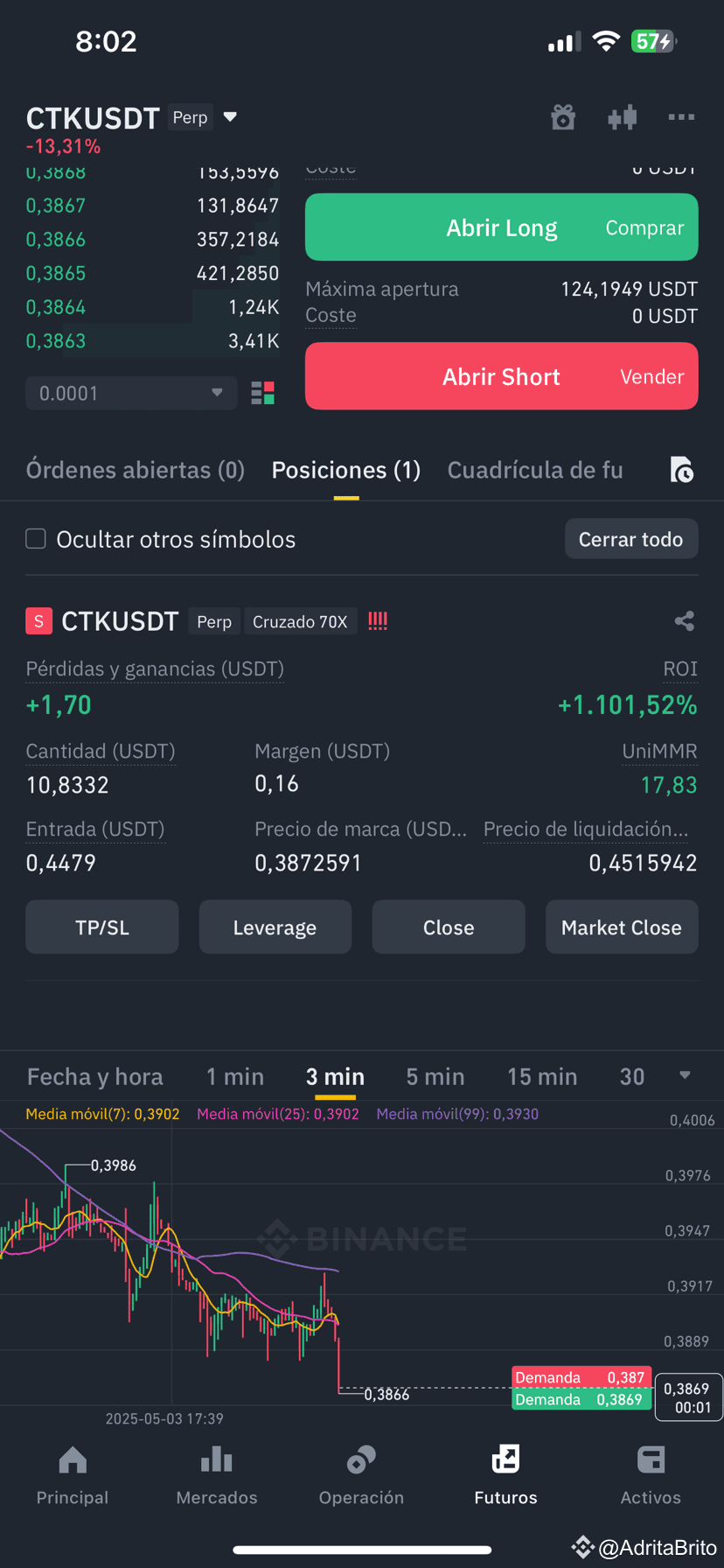
Task: Expand the 0.0001 price precision dropdown
Action: point(131,393)
